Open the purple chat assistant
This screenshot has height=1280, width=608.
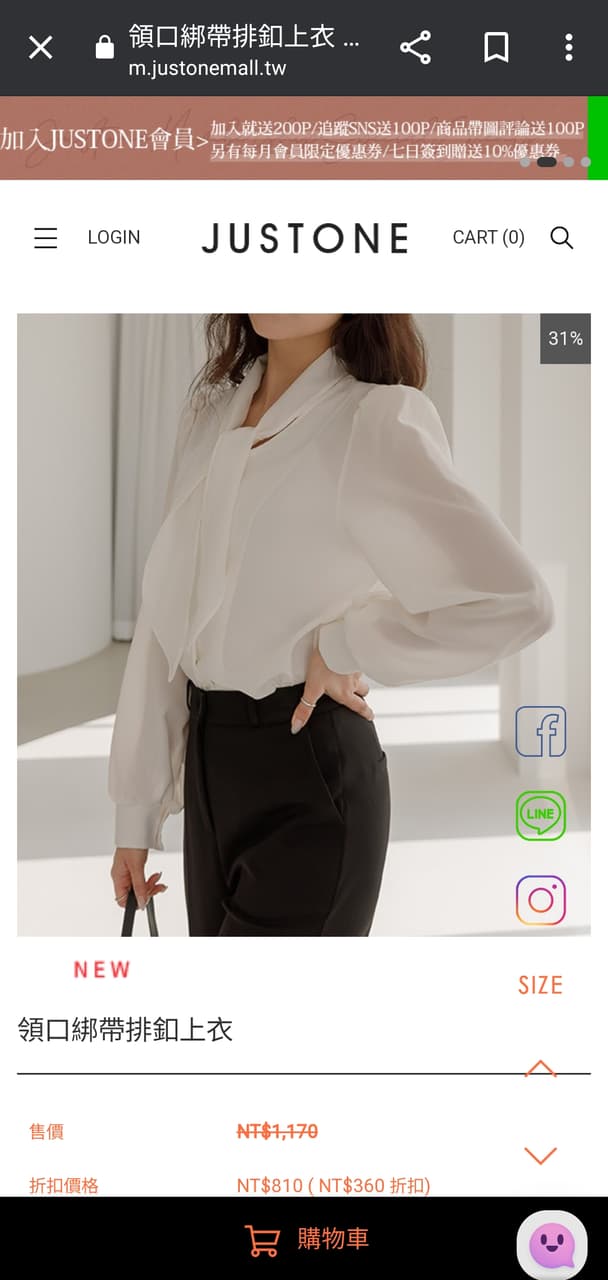click(x=551, y=1245)
